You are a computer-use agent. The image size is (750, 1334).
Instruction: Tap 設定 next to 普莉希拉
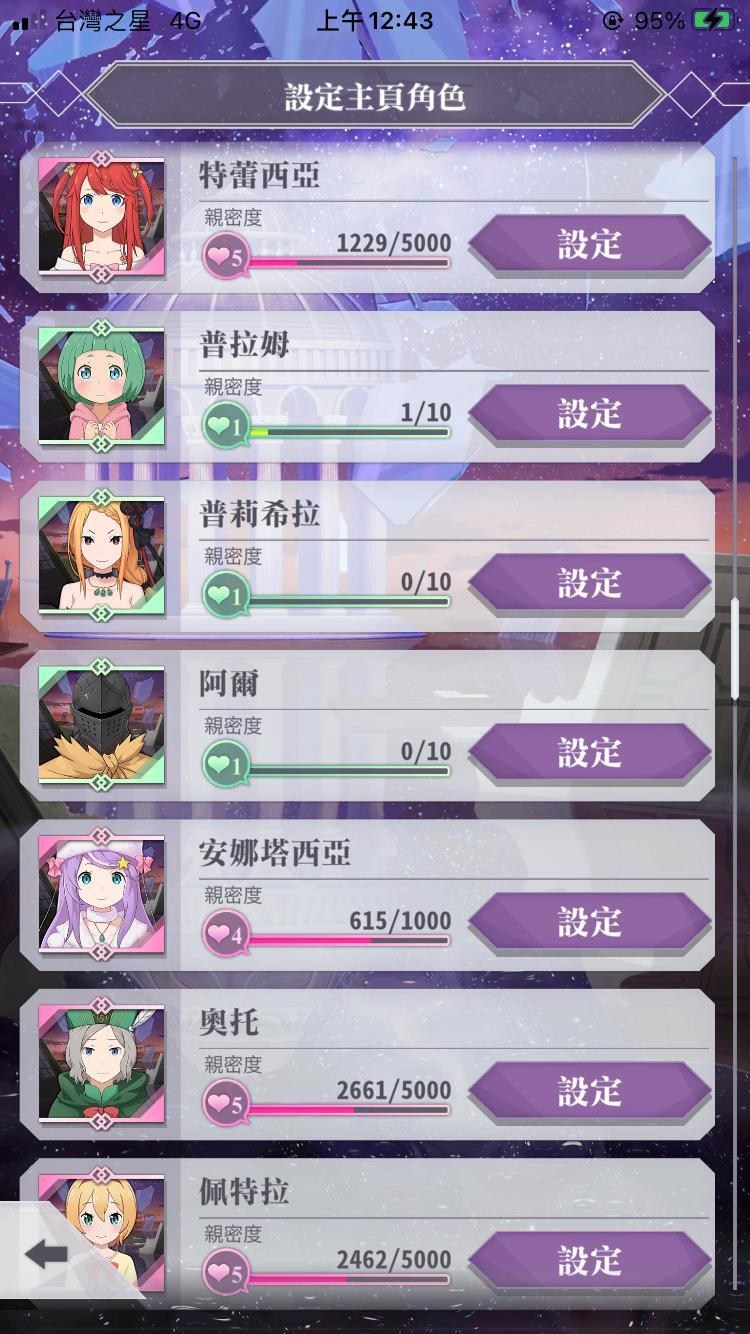coord(590,583)
